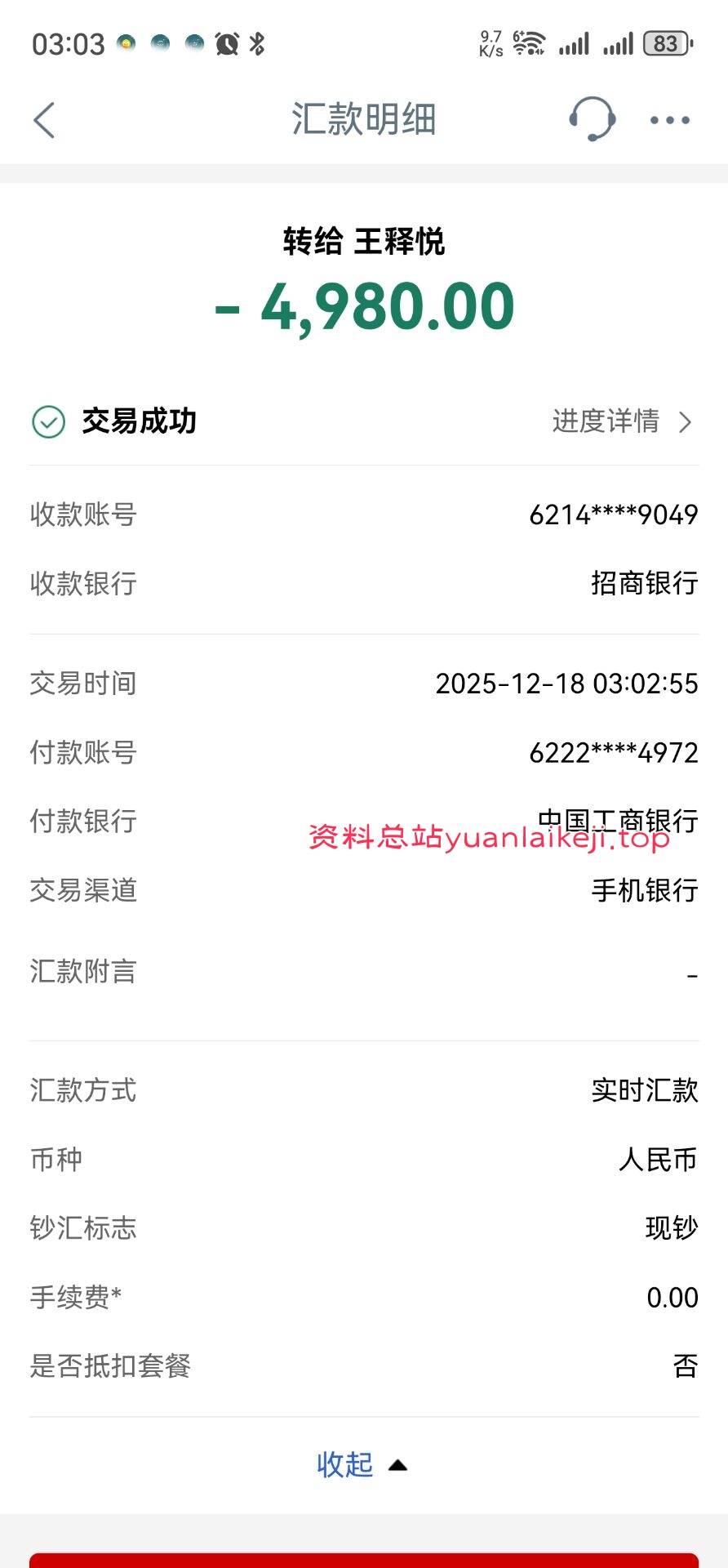Image resolution: width=728 pixels, height=1568 pixels.
Task: Go back from the 汇款明细 page
Action: point(45,120)
